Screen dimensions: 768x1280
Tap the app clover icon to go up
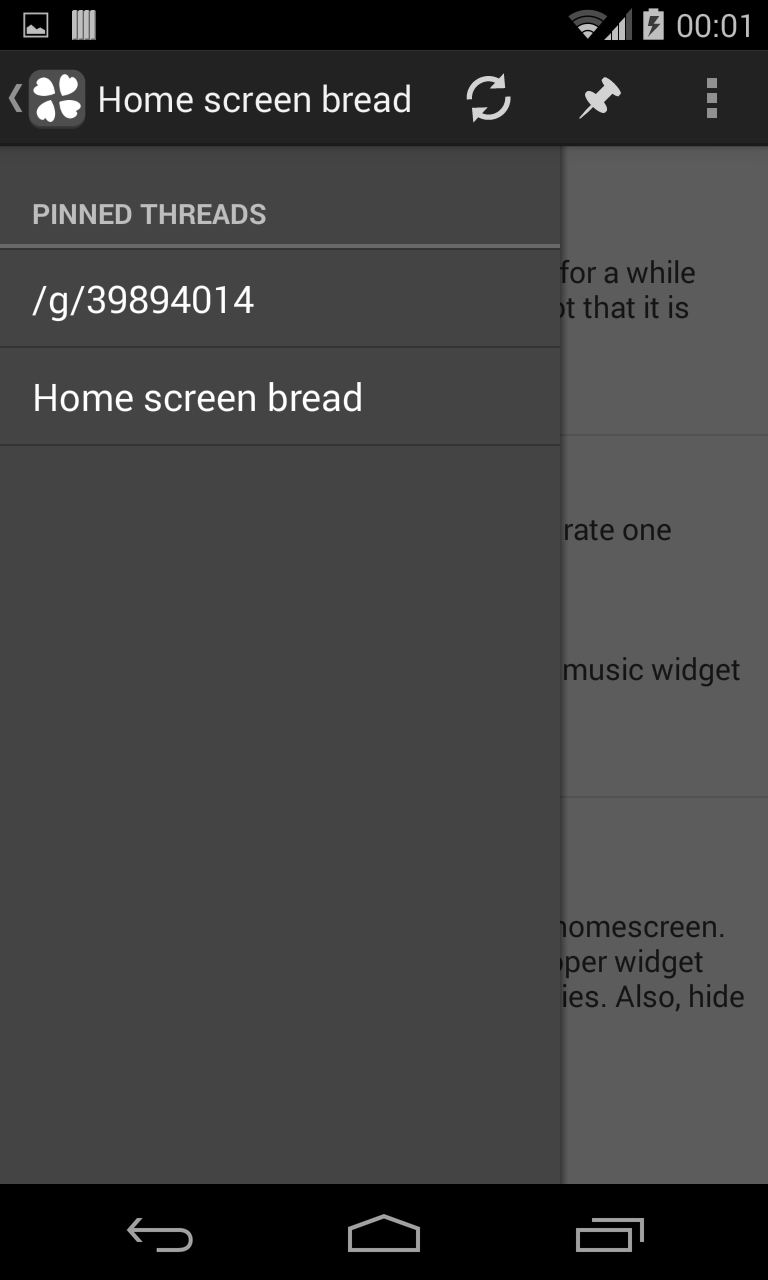coord(54,99)
